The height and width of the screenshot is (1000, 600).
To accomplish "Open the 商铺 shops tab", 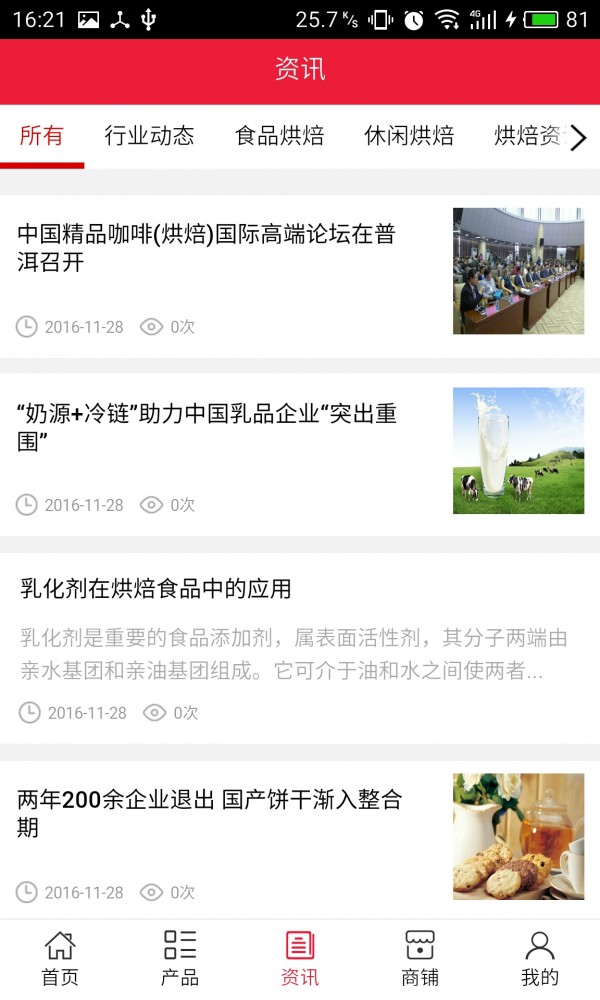I will point(420,959).
